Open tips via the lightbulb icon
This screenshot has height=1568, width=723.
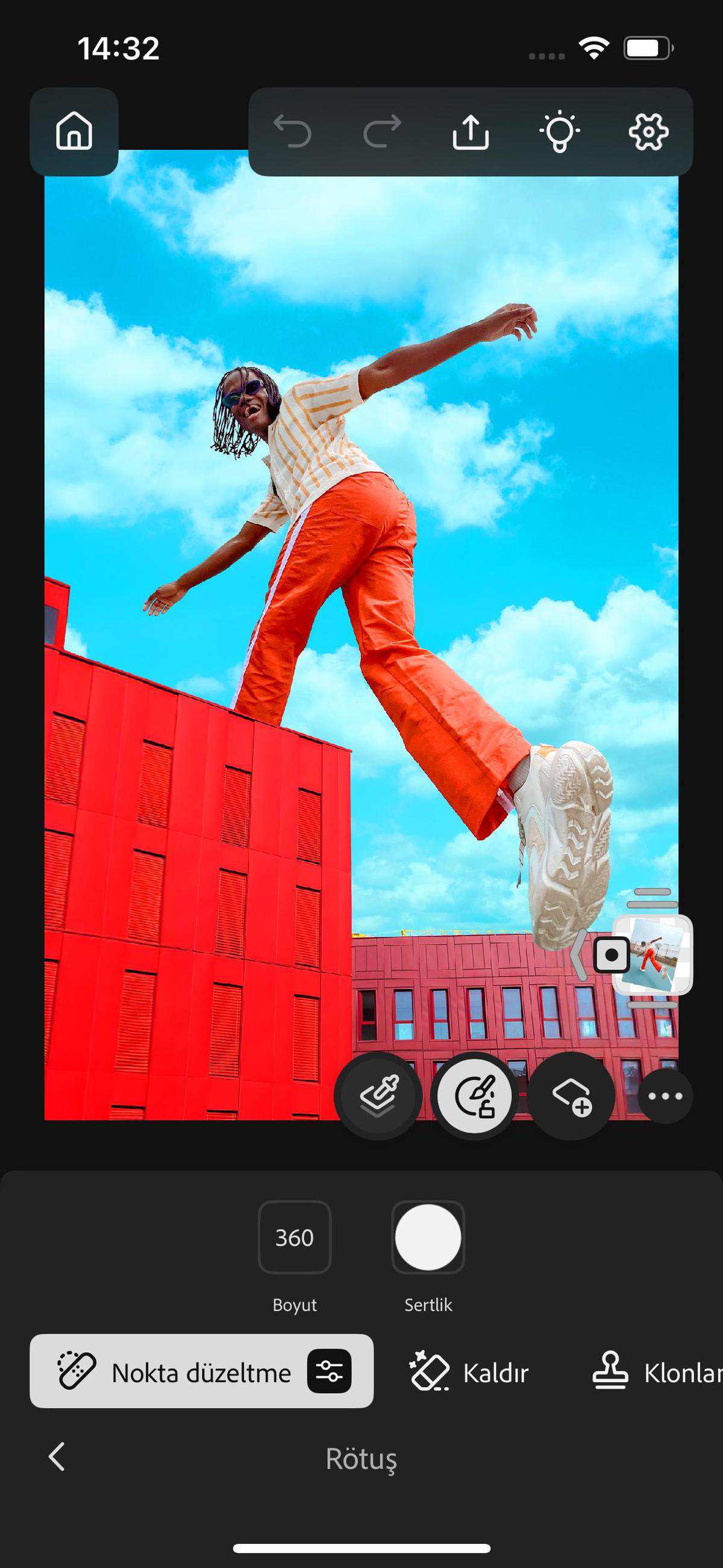(x=559, y=131)
